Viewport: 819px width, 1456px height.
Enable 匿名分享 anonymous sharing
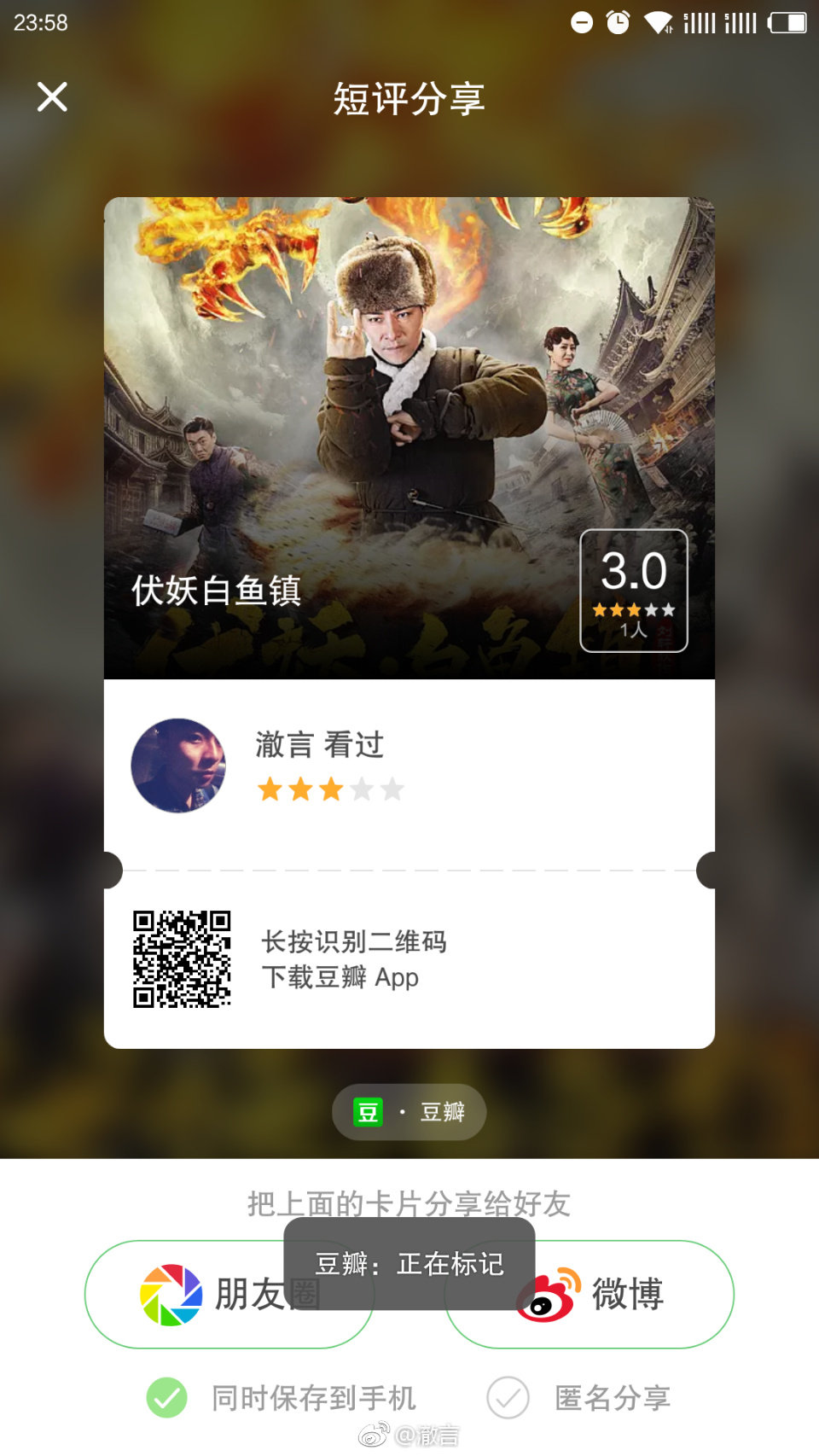[x=508, y=1397]
